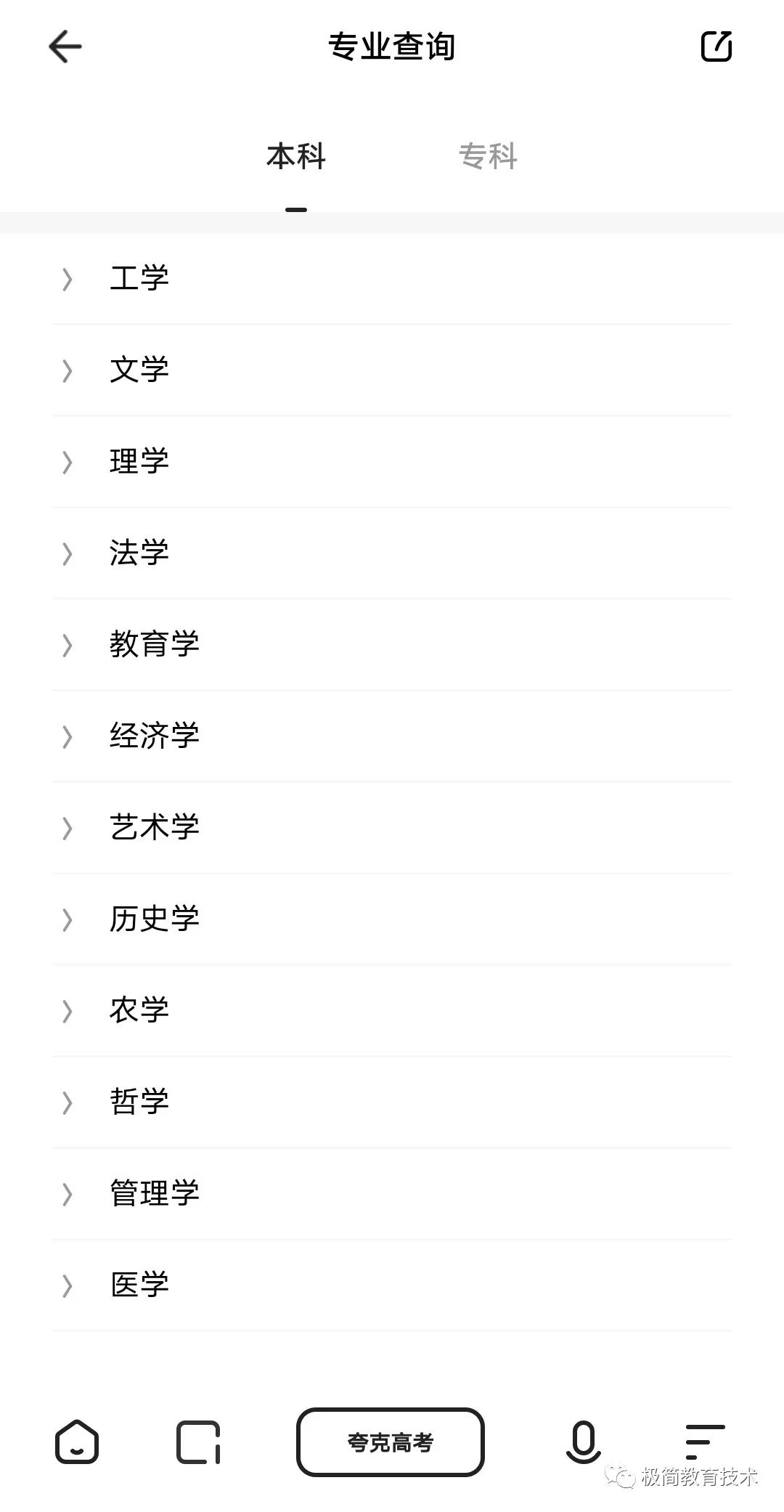Viewport: 784px width, 1512px height.
Task: Go back using the top-left arrow
Action: click(65, 46)
